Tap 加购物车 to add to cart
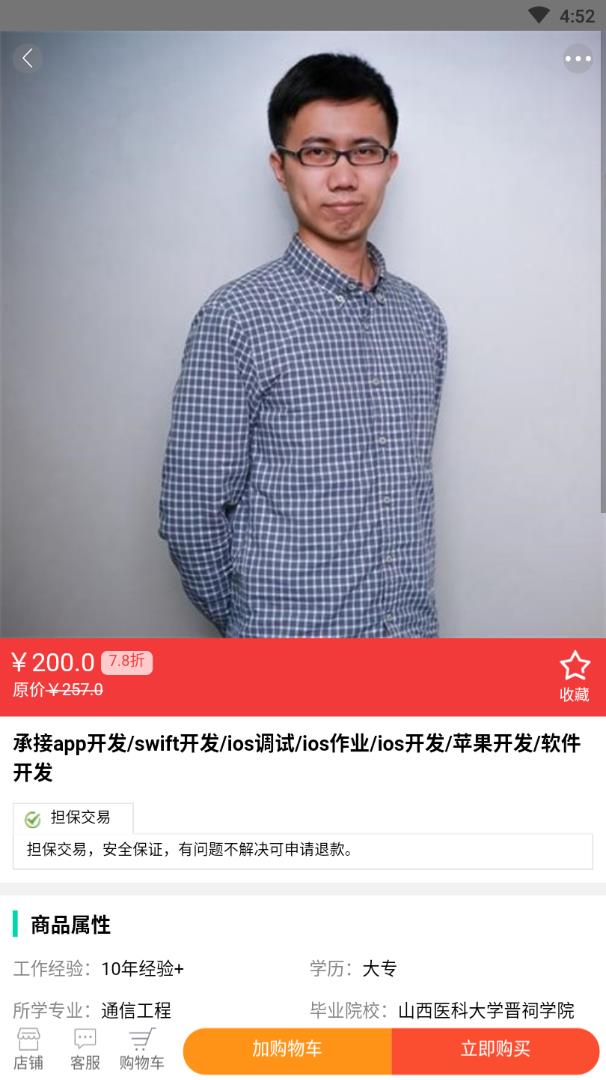 point(287,1049)
